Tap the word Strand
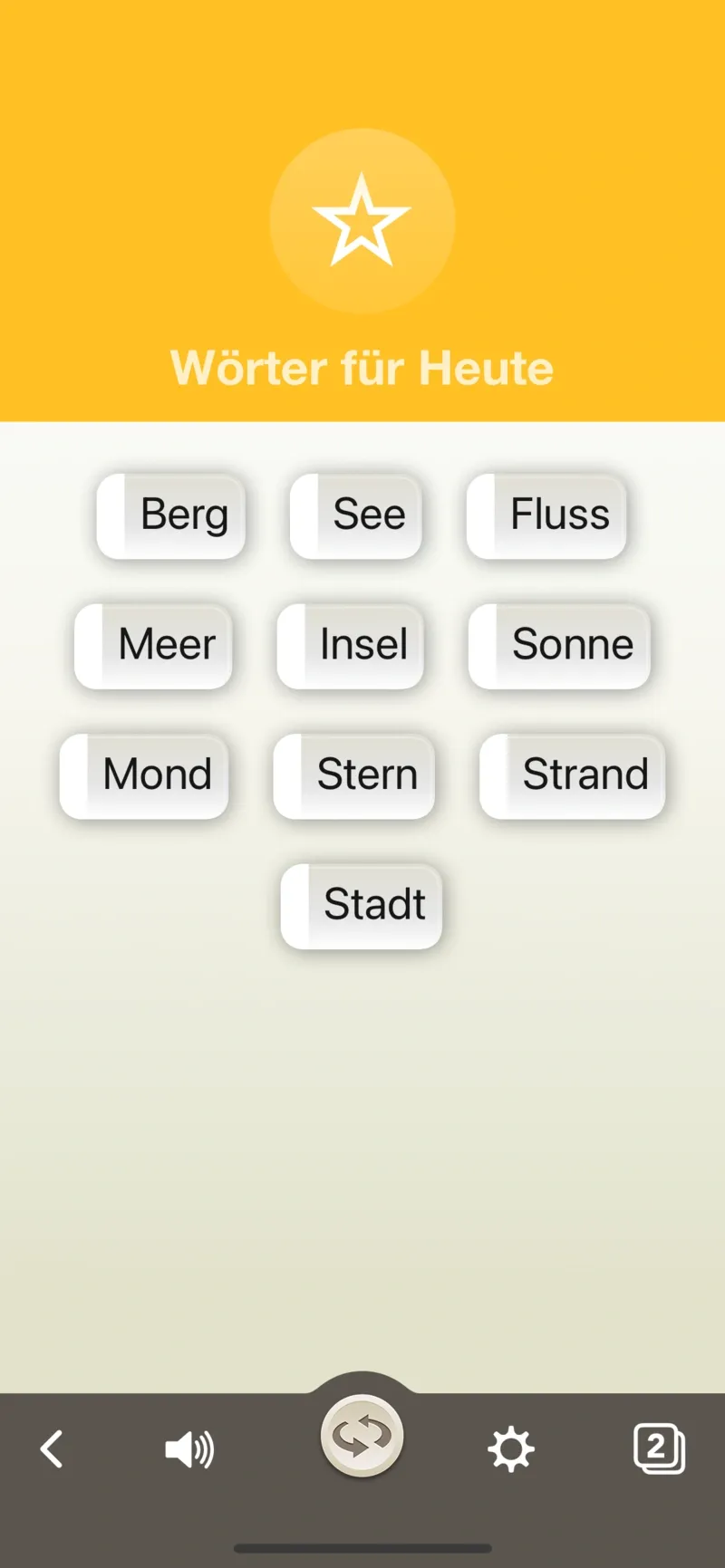Image resolution: width=725 pixels, height=1568 pixels. click(x=573, y=775)
